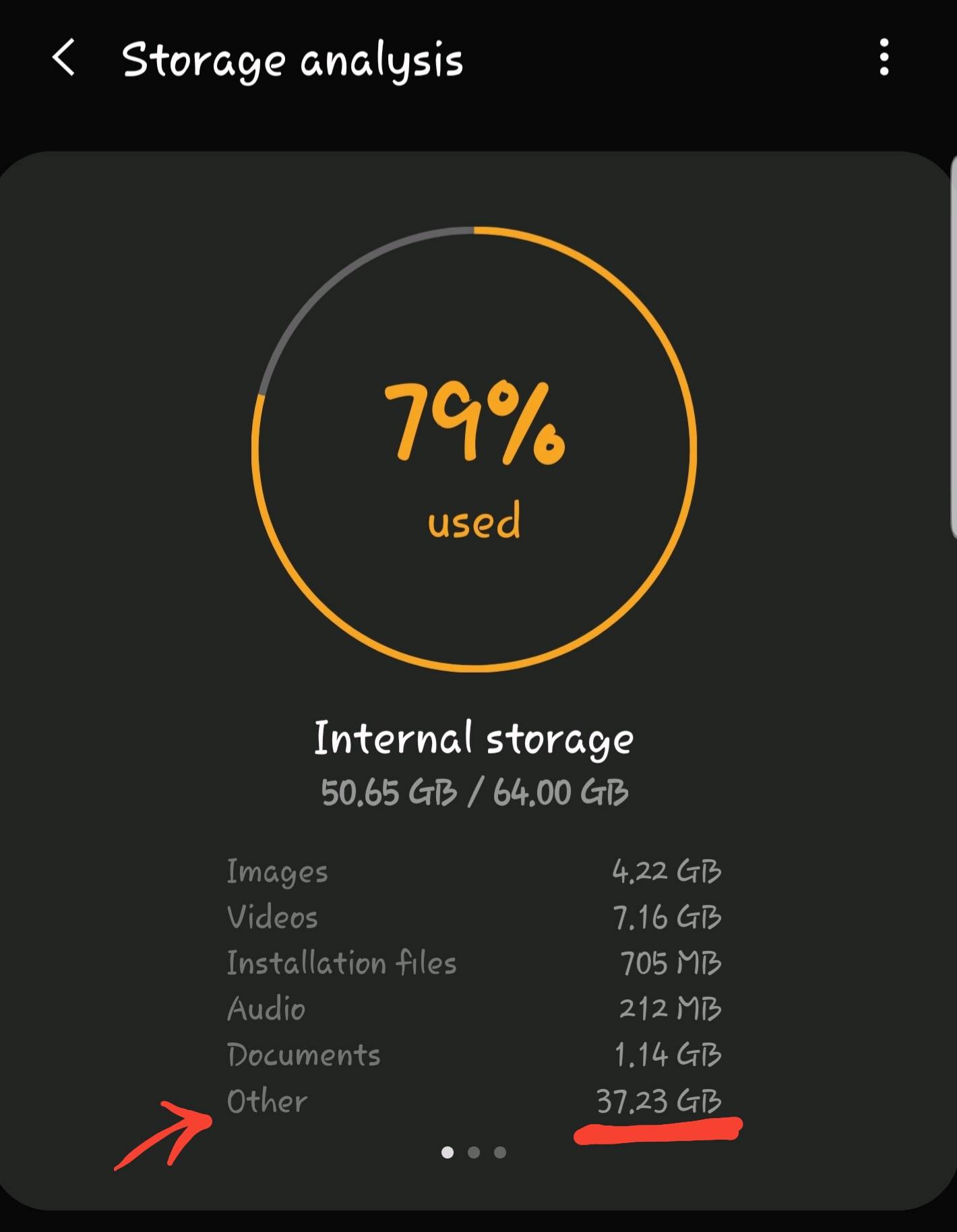957x1232 pixels.
Task: Open the Audio category
Action: 472,1009
